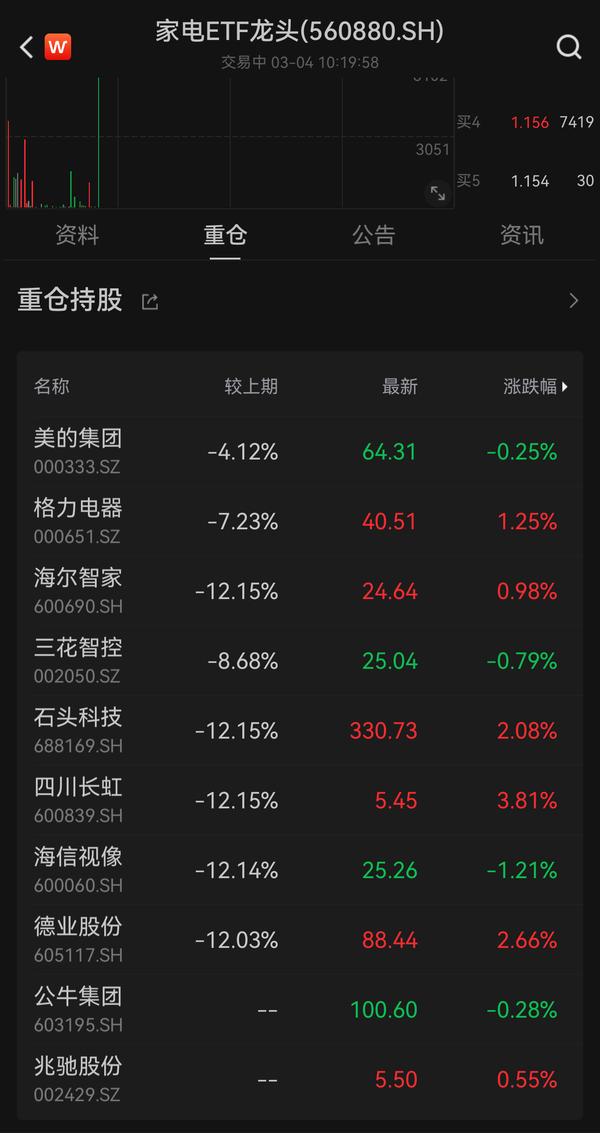The width and height of the screenshot is (600, 1133).
Task: Switch to the 资料 tab
Action: [x=77, y=235]
